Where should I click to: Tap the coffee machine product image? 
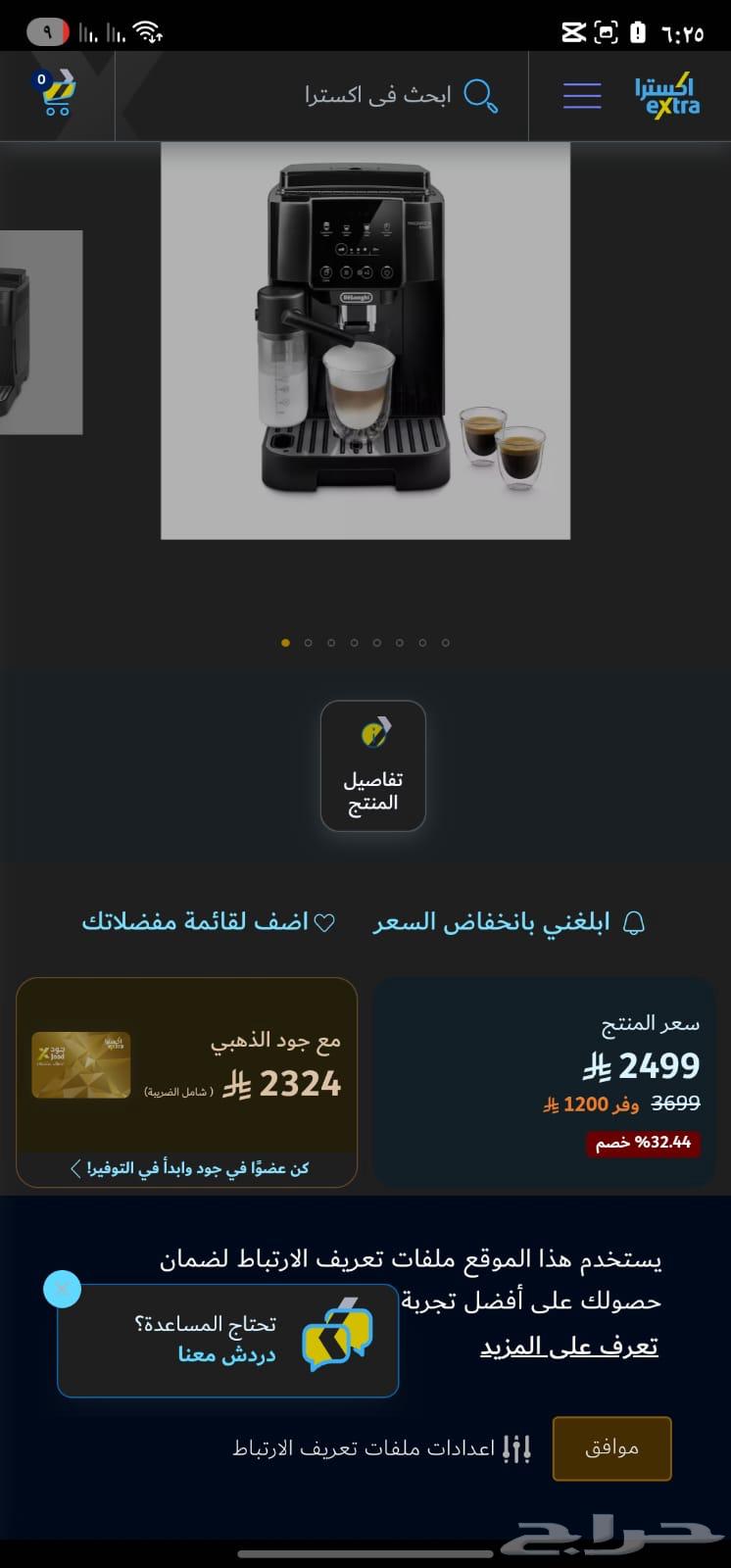365,338
